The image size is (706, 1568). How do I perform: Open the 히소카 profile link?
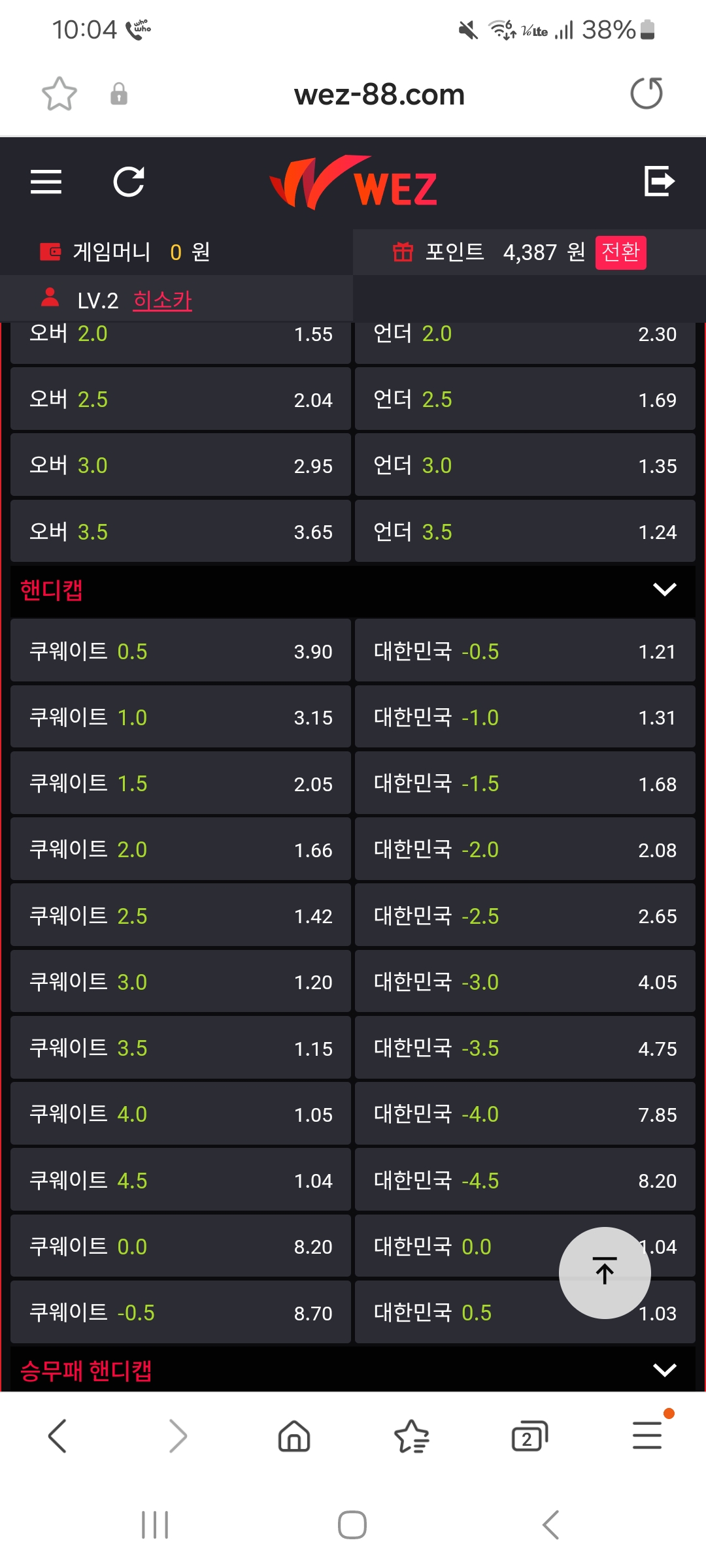pyautogui.click(x=162, y=301)
